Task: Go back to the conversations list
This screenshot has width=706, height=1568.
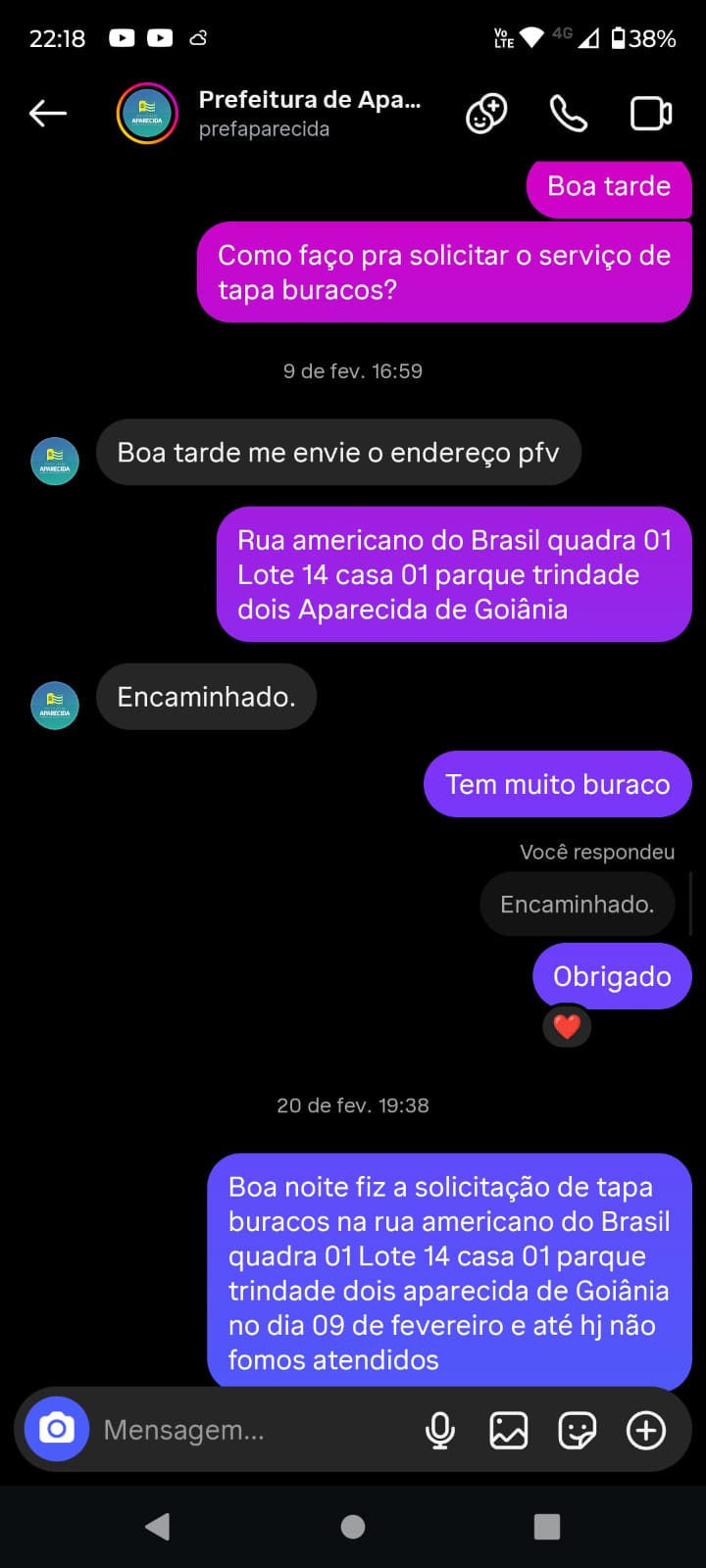Action: pos(47,114)
